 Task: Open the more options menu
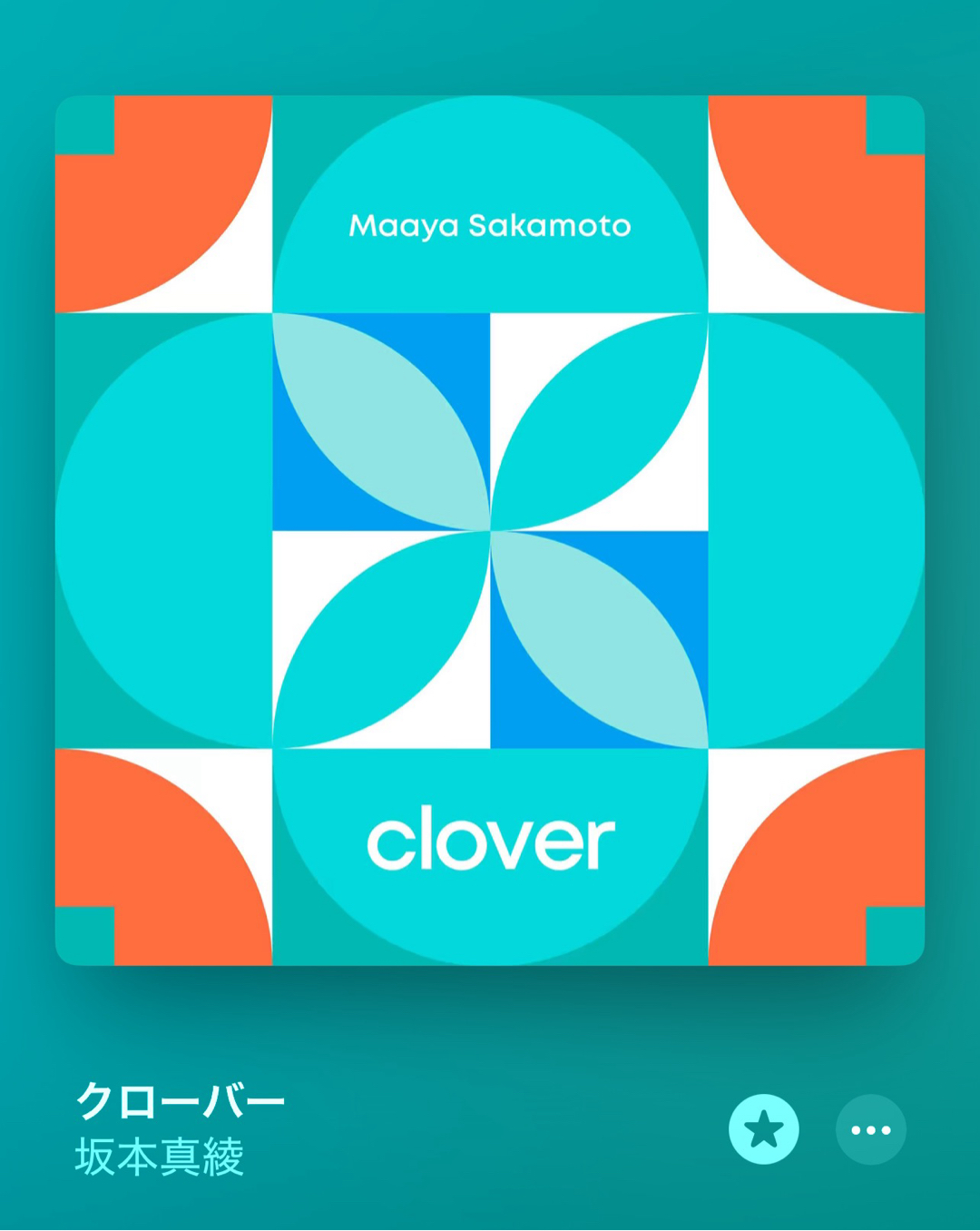[870, 1129]
